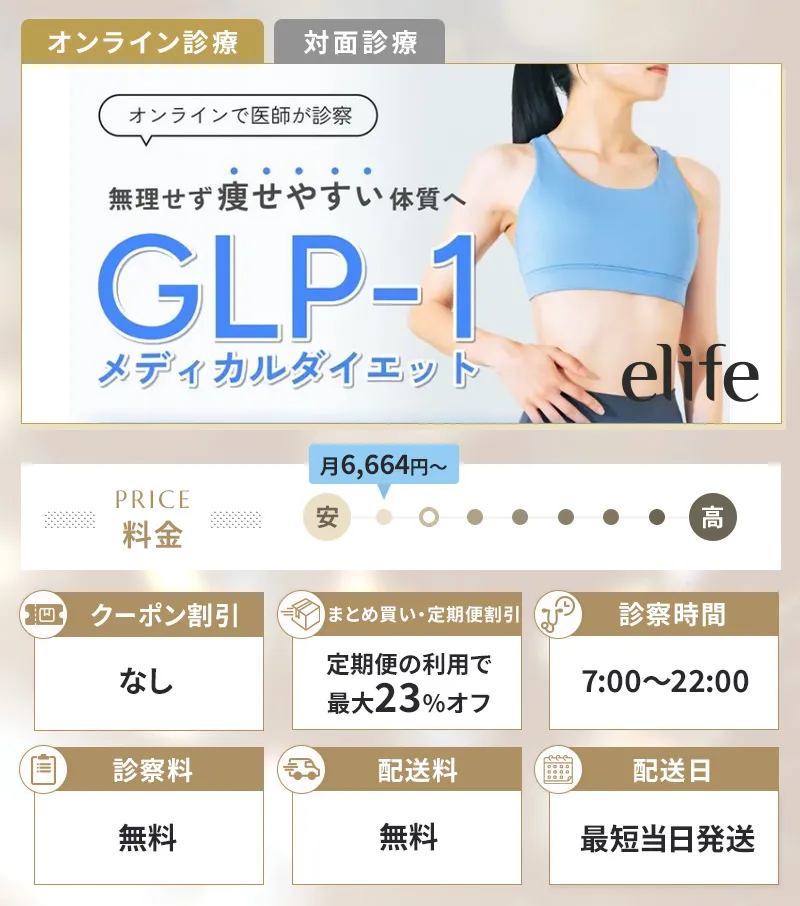This screenshot has width=800, height=906.
Task: Select the 高 circle on the price meter
Action: click(x=712, y=517)
